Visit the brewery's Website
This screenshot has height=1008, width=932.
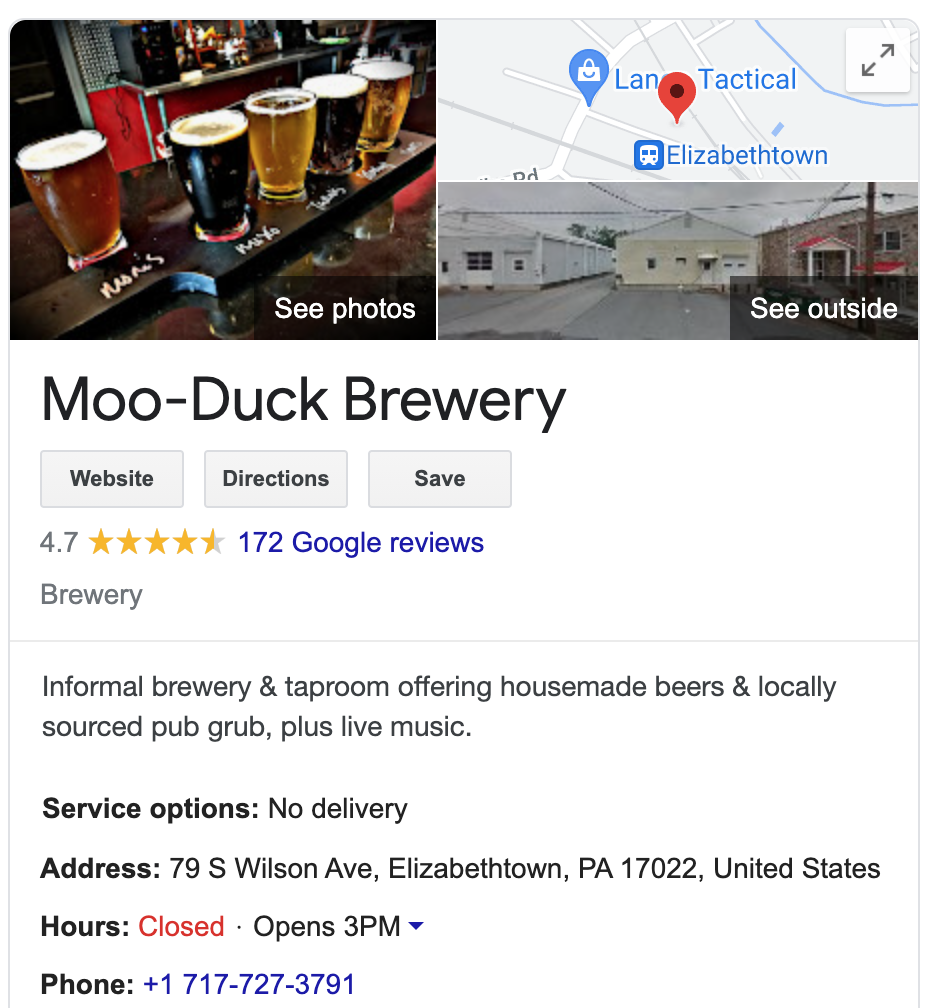click(112, 479)
